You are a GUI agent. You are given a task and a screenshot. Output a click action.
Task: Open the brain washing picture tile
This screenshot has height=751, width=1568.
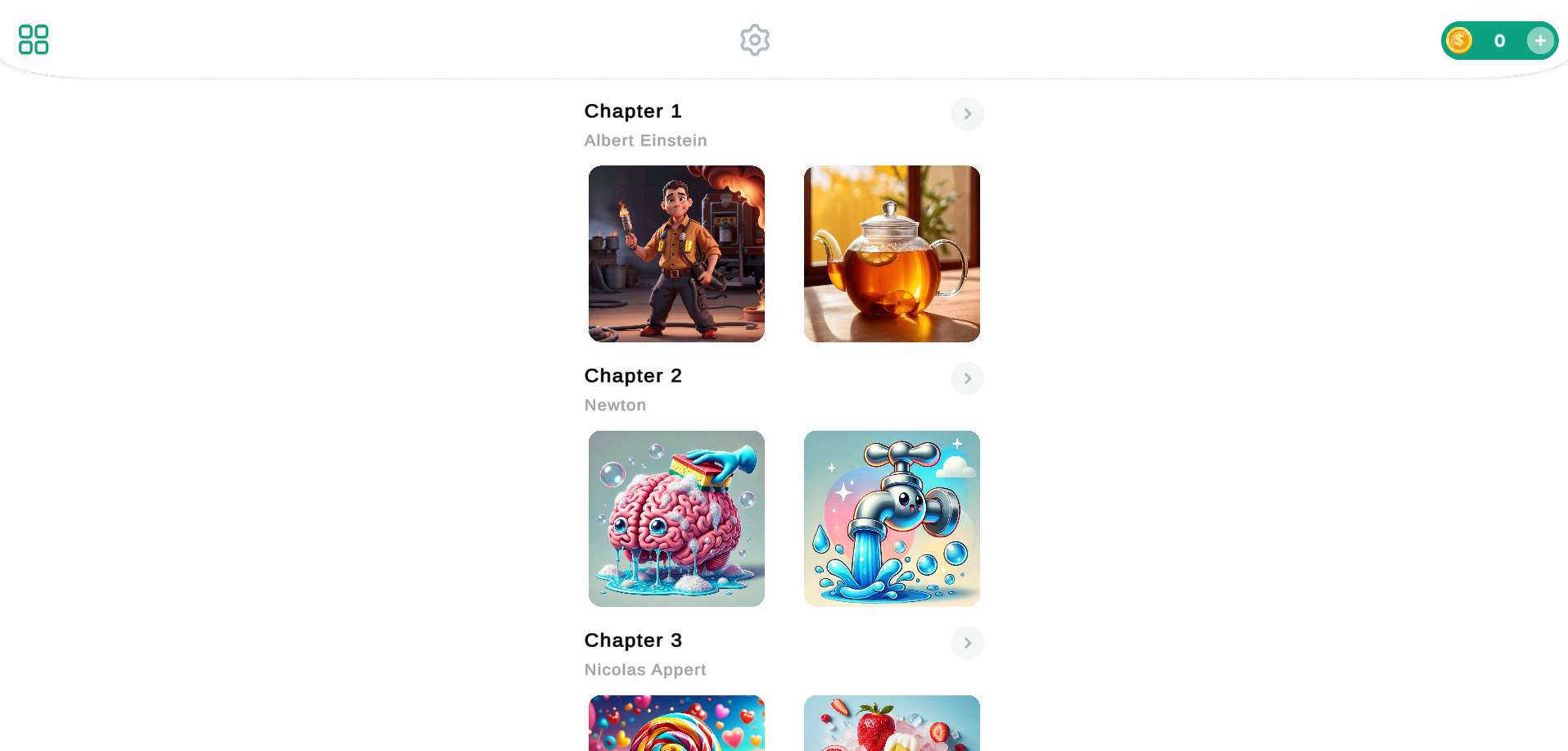(x=676, y=518)
